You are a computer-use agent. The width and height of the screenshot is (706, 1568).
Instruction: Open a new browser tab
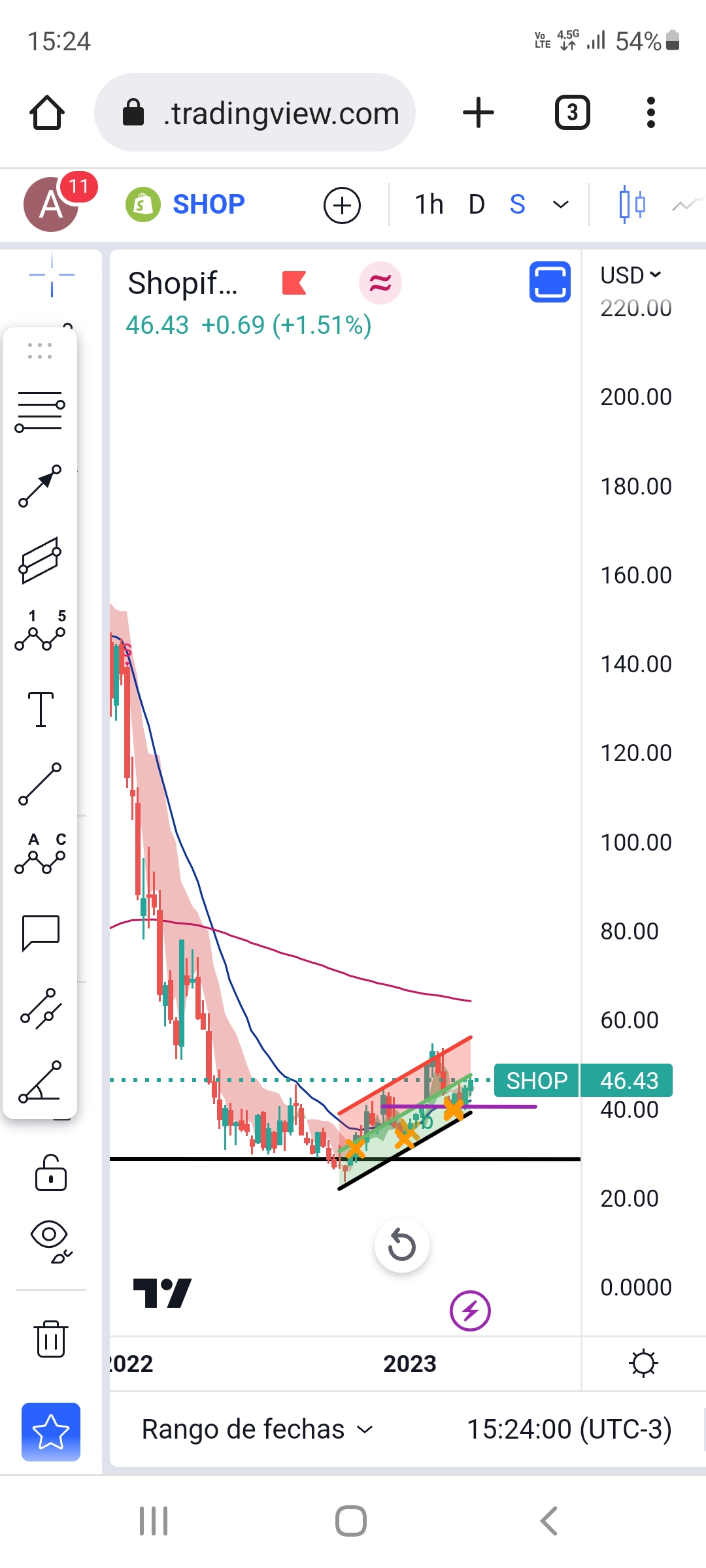point(478,112)
